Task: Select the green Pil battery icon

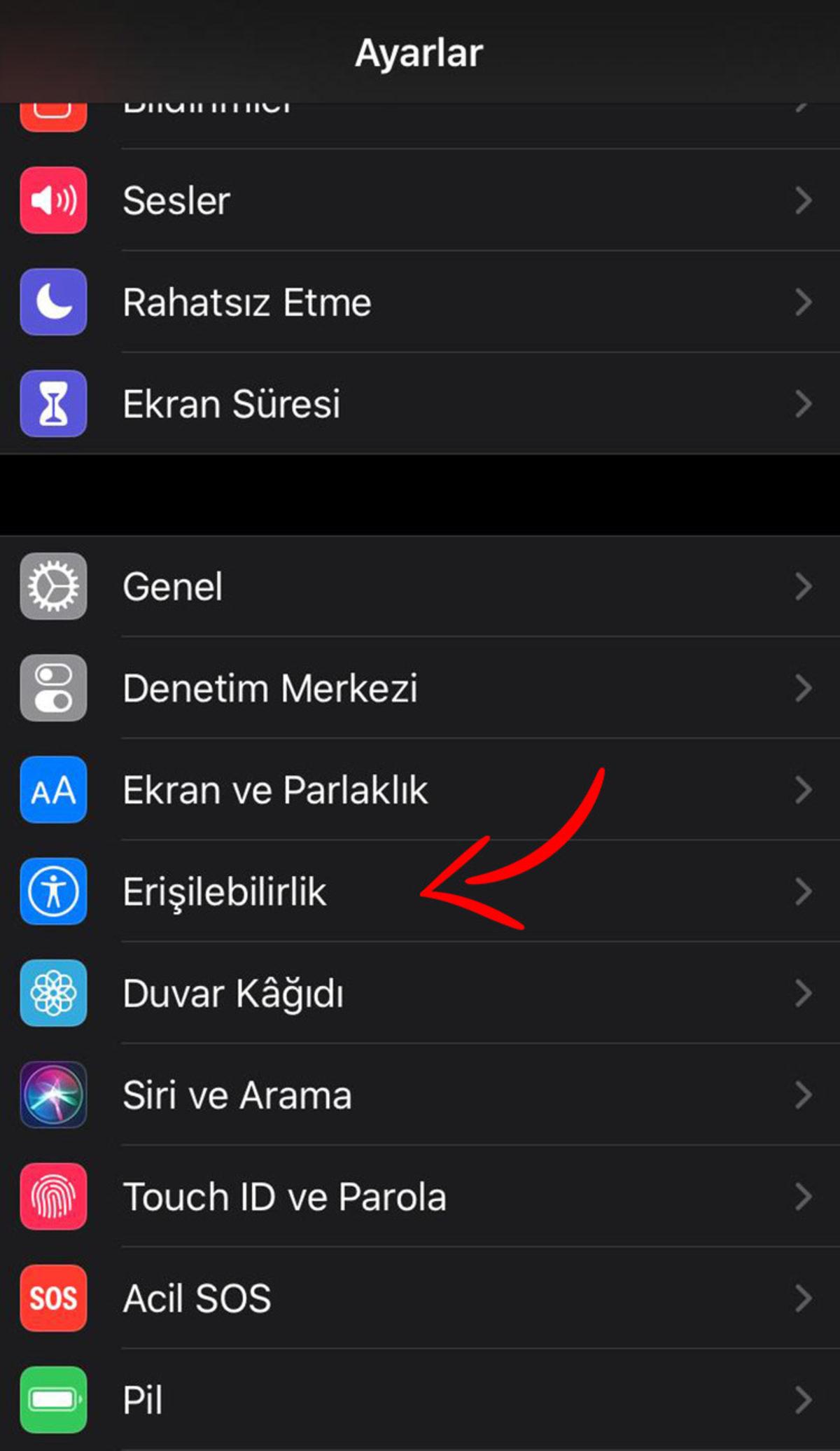Action: [53, 1399]
